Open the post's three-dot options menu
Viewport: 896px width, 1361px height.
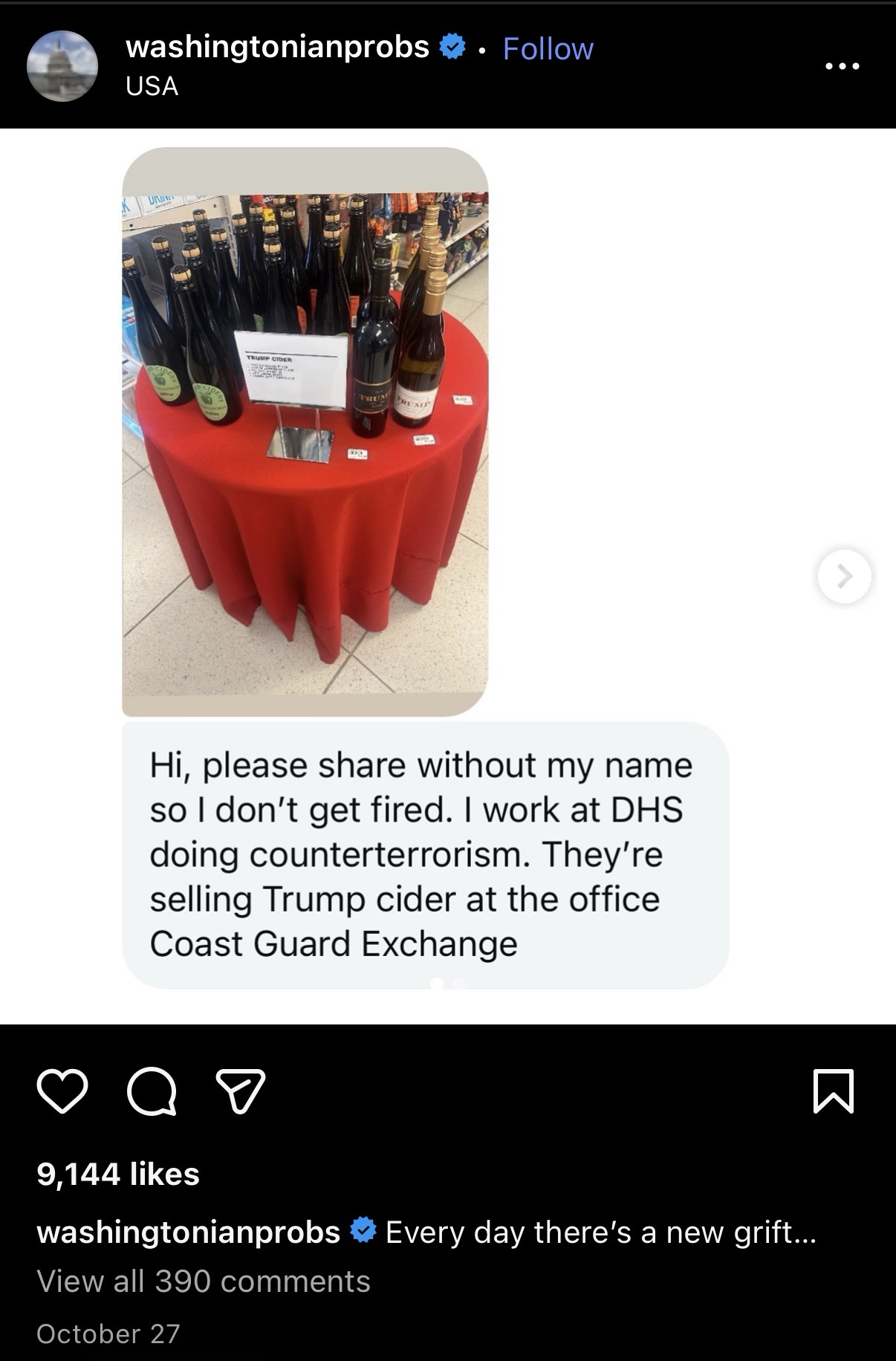pos(843,66)
